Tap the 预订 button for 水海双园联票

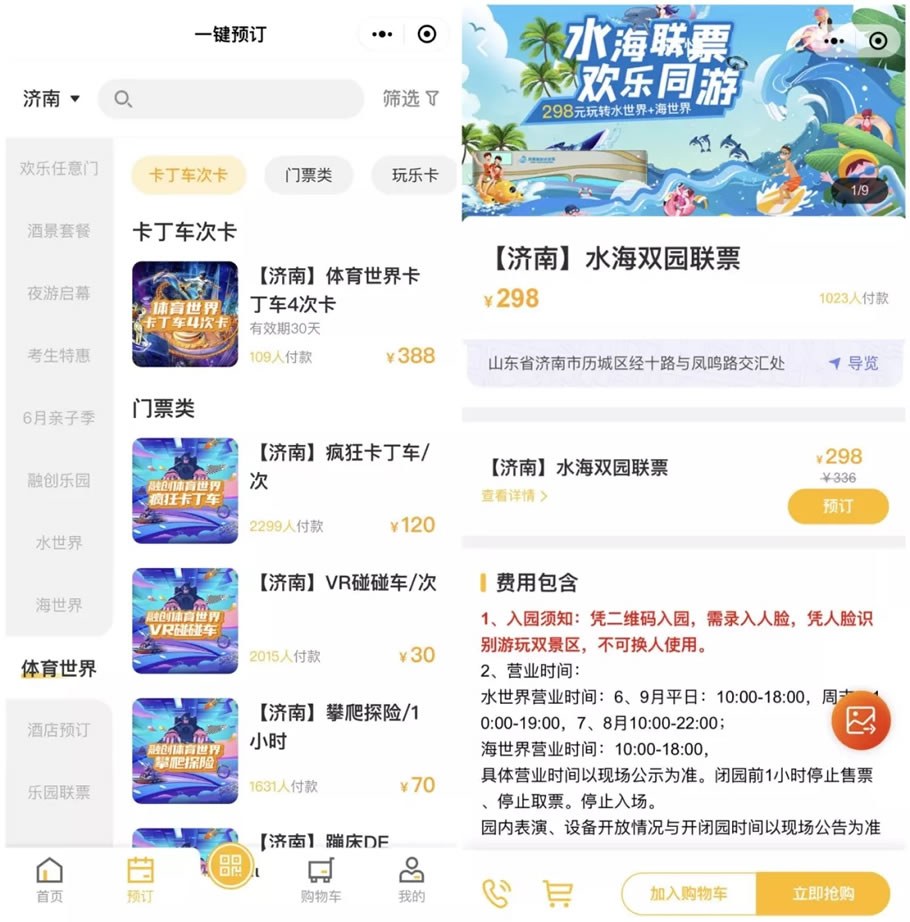point(837,506)
